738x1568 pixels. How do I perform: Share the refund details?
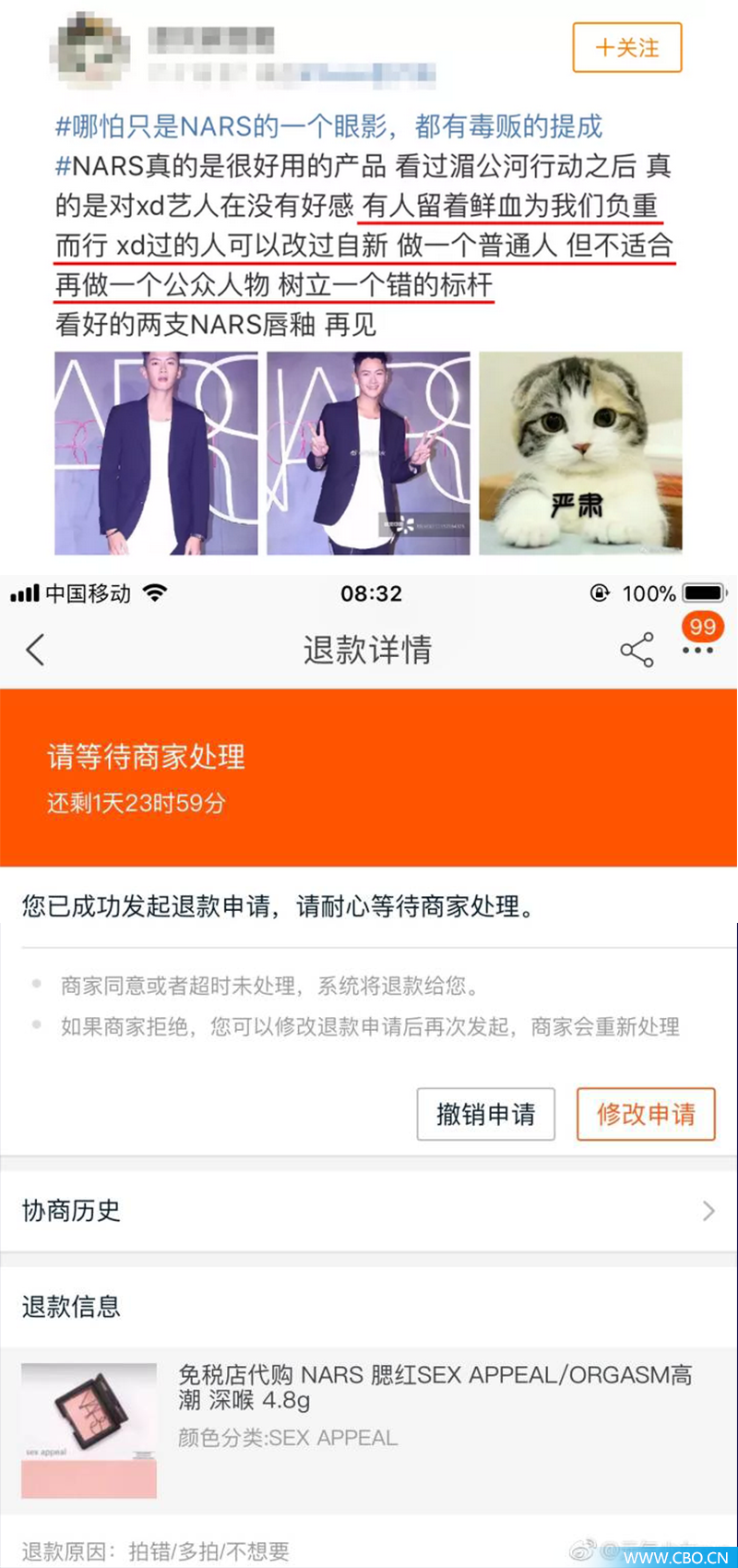637,650
